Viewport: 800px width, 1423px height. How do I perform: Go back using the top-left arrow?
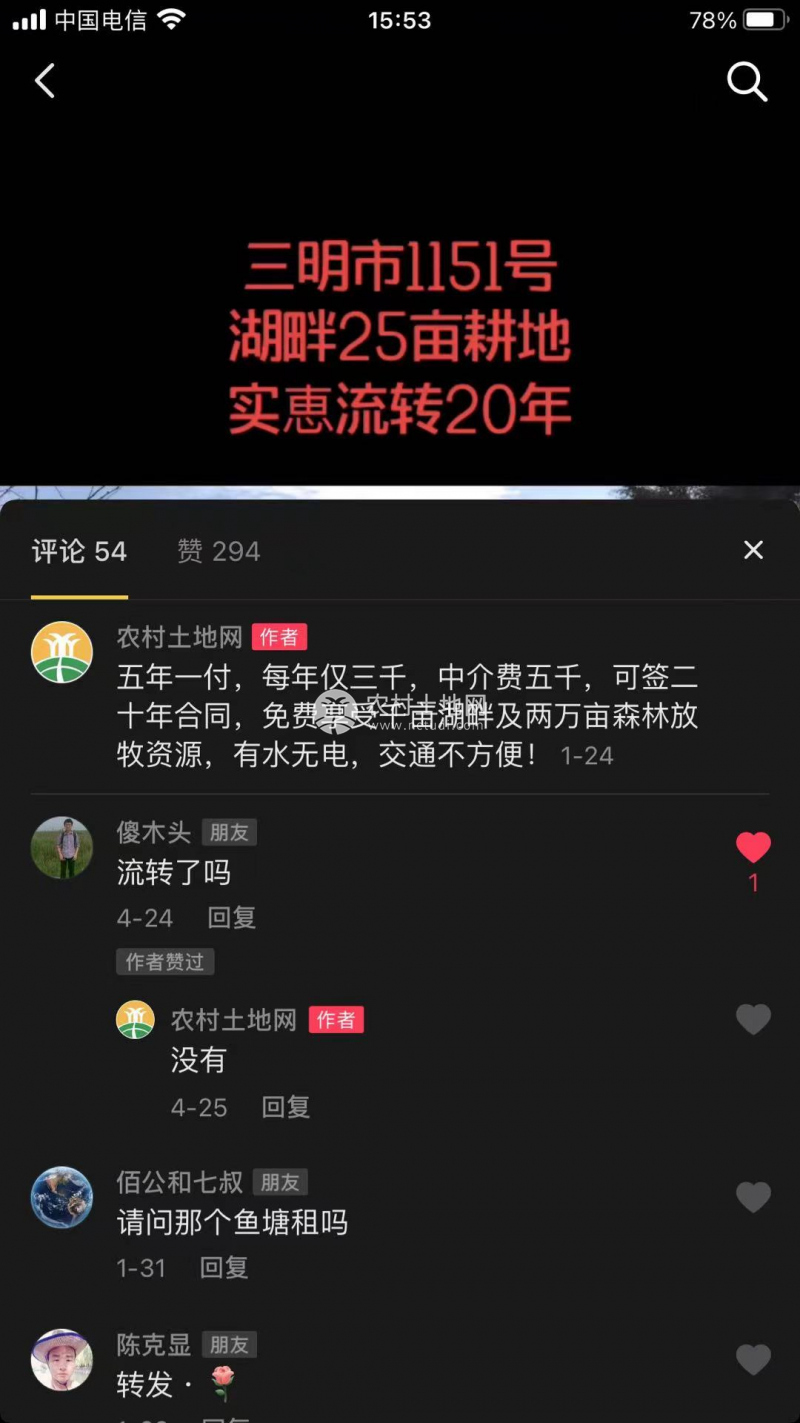click(45, 81)
